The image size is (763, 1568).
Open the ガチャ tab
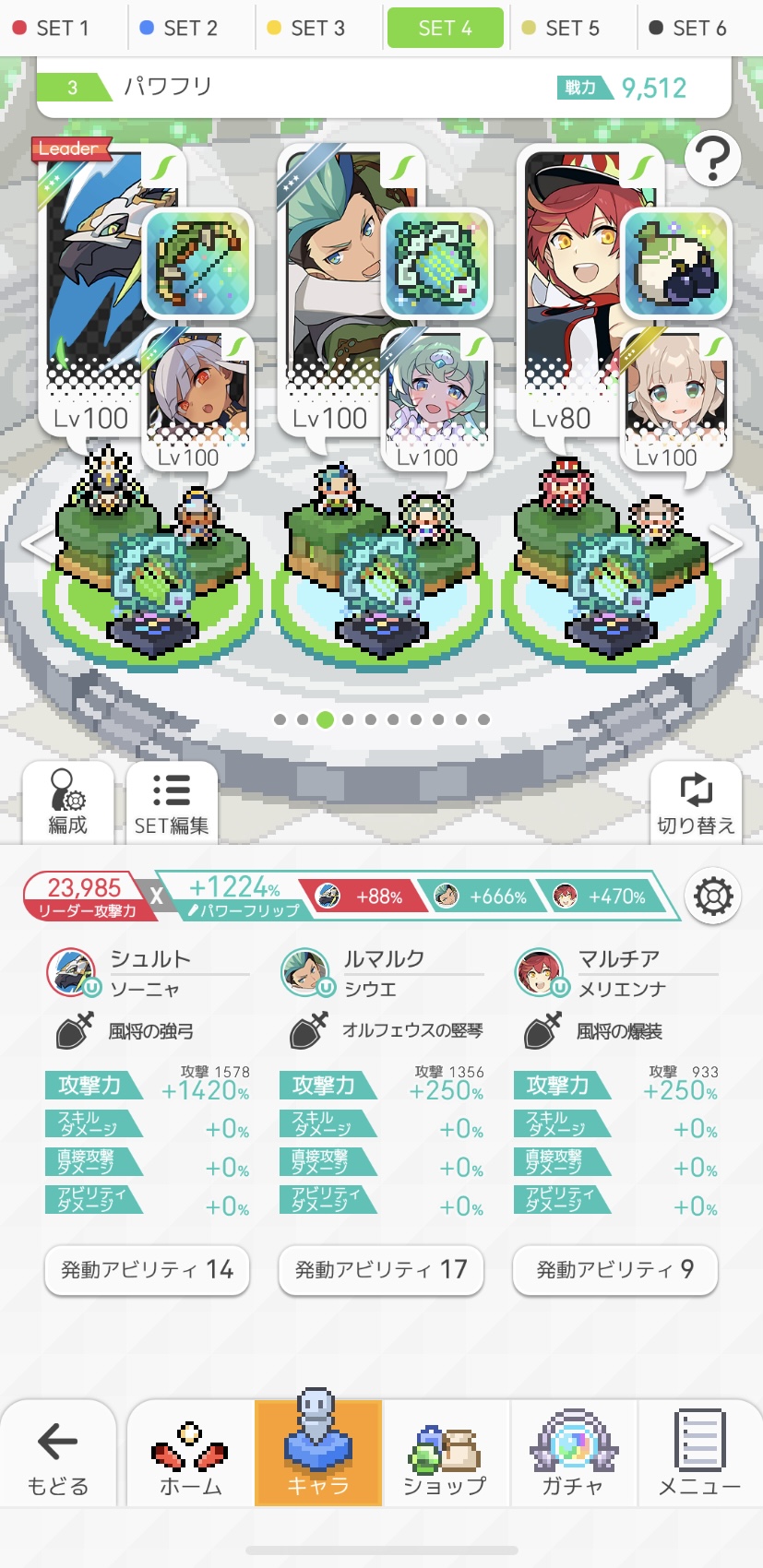point(572,1455)
